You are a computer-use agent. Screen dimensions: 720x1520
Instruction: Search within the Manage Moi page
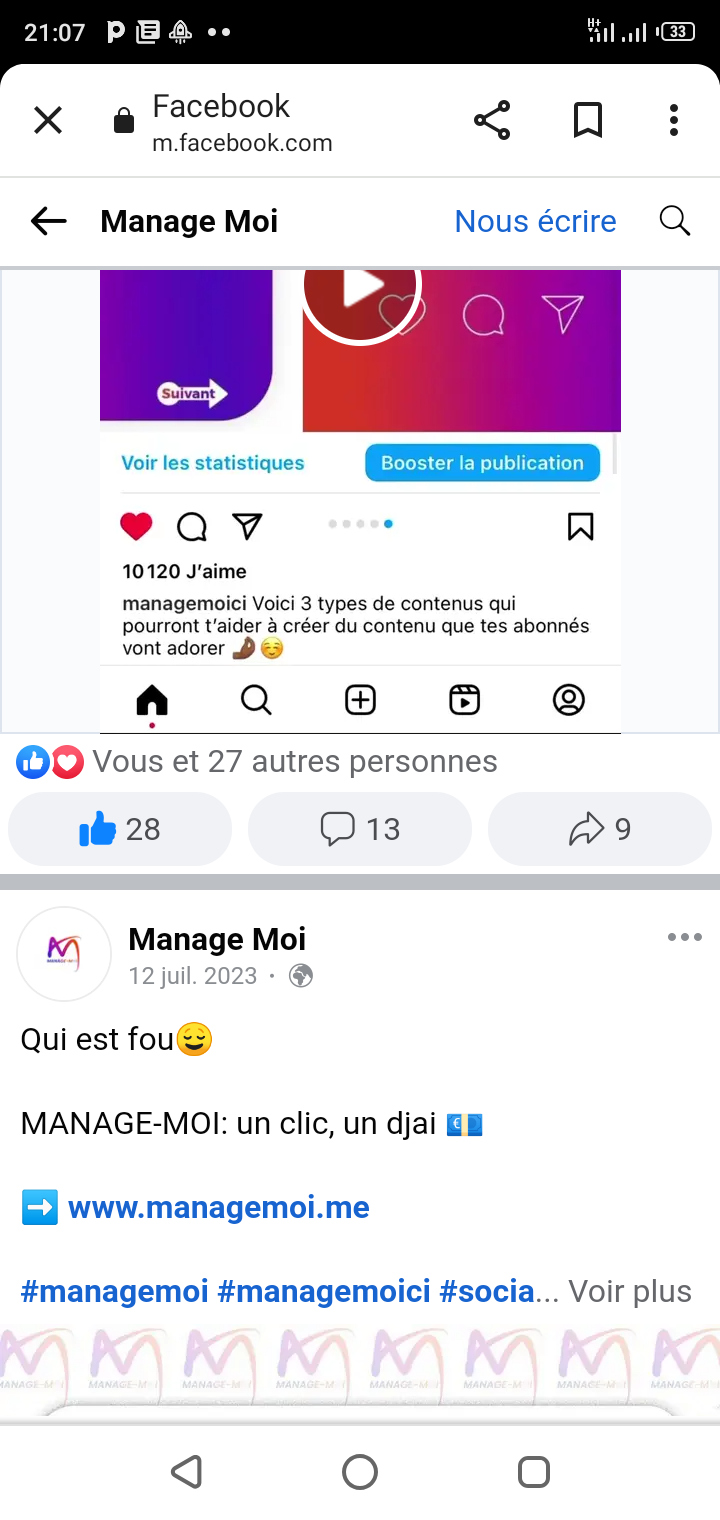675,221
